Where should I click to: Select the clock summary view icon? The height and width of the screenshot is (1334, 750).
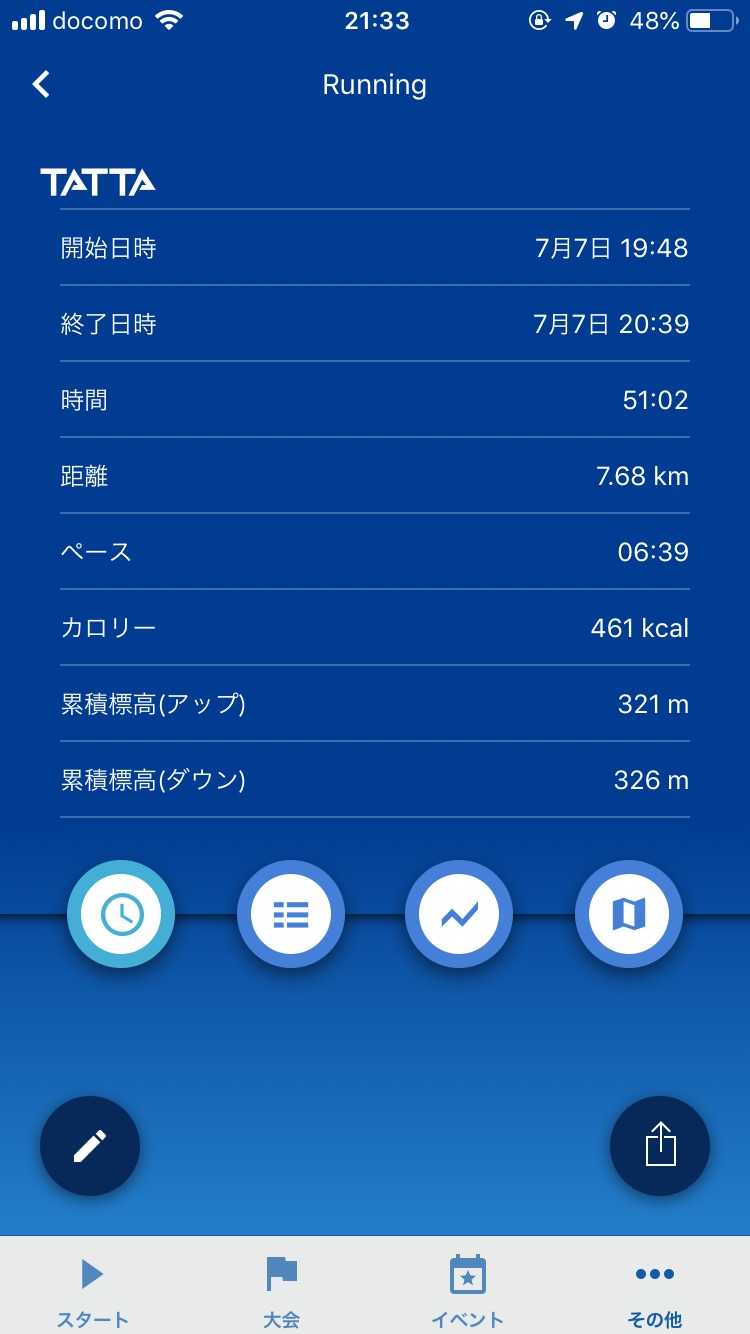[x=121, y=913]
